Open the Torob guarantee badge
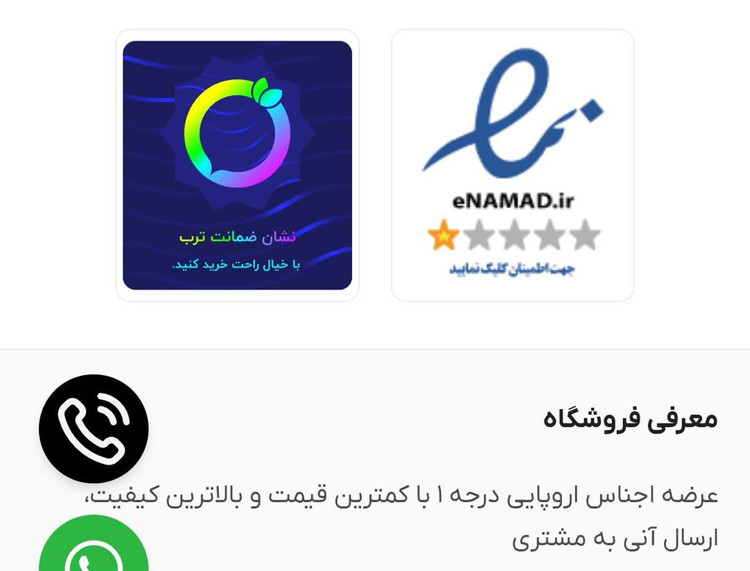The image size is (750, 571). point(237,165)
